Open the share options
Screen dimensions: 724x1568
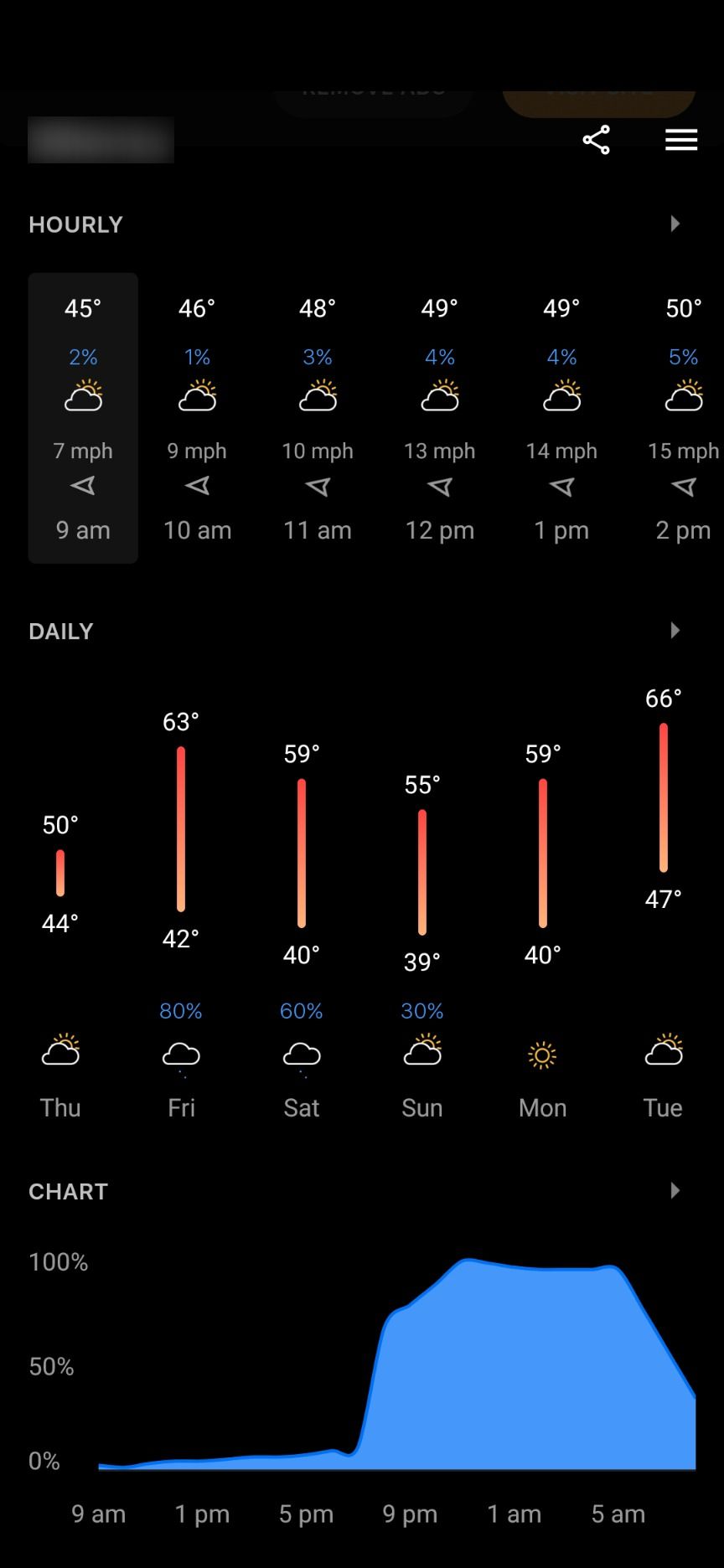point(596,141)
